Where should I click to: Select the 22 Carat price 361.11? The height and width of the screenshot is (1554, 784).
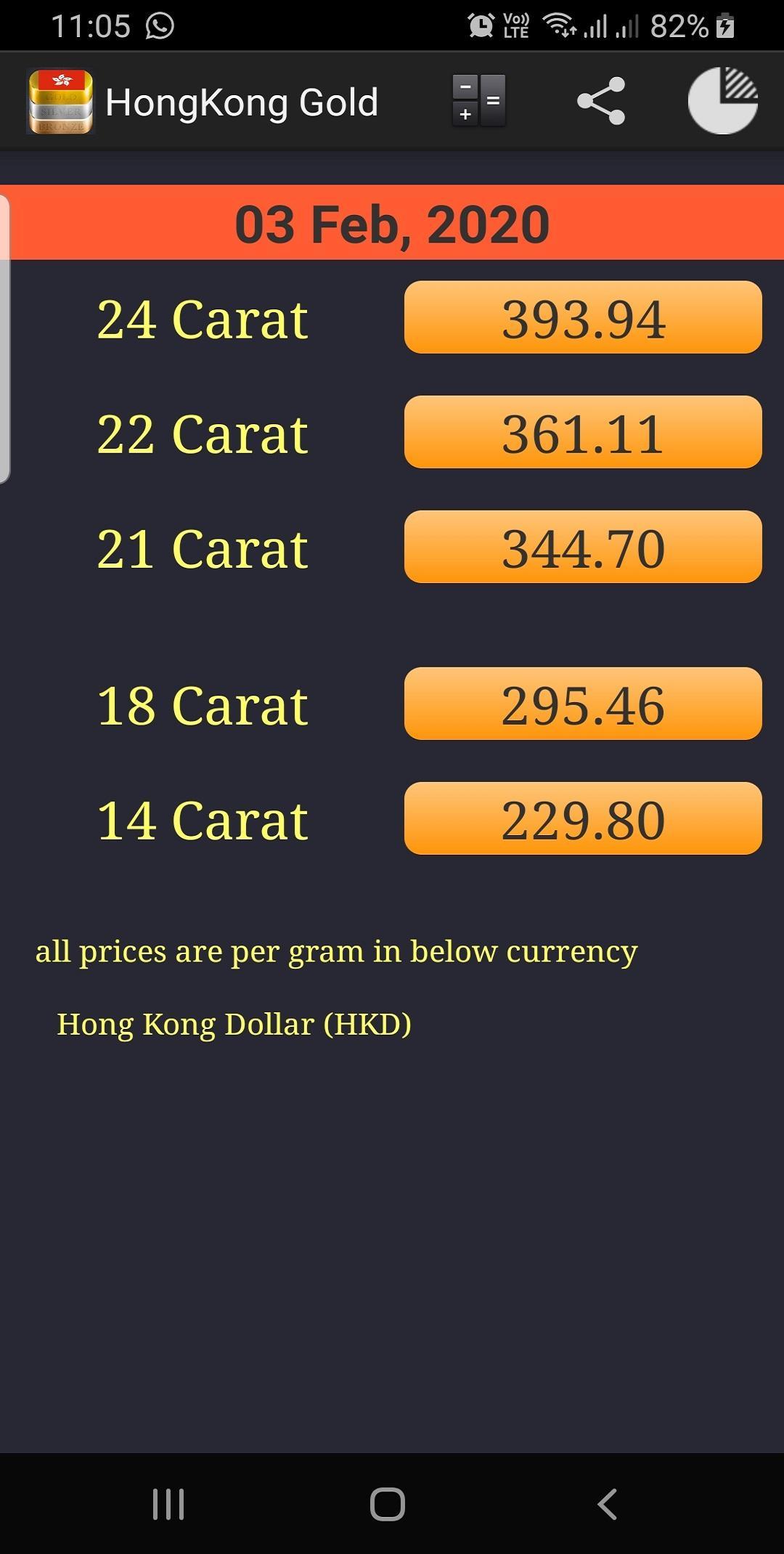tap(583, 432)
